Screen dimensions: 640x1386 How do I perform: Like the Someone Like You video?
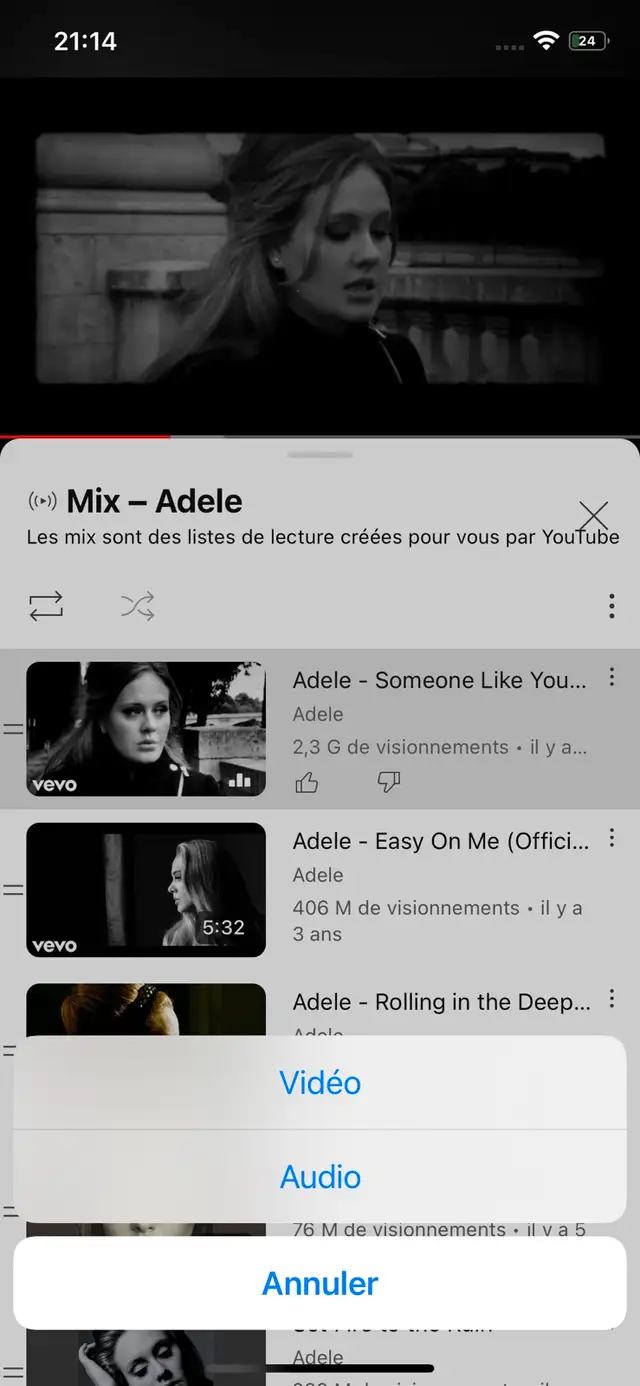[307, 783]
